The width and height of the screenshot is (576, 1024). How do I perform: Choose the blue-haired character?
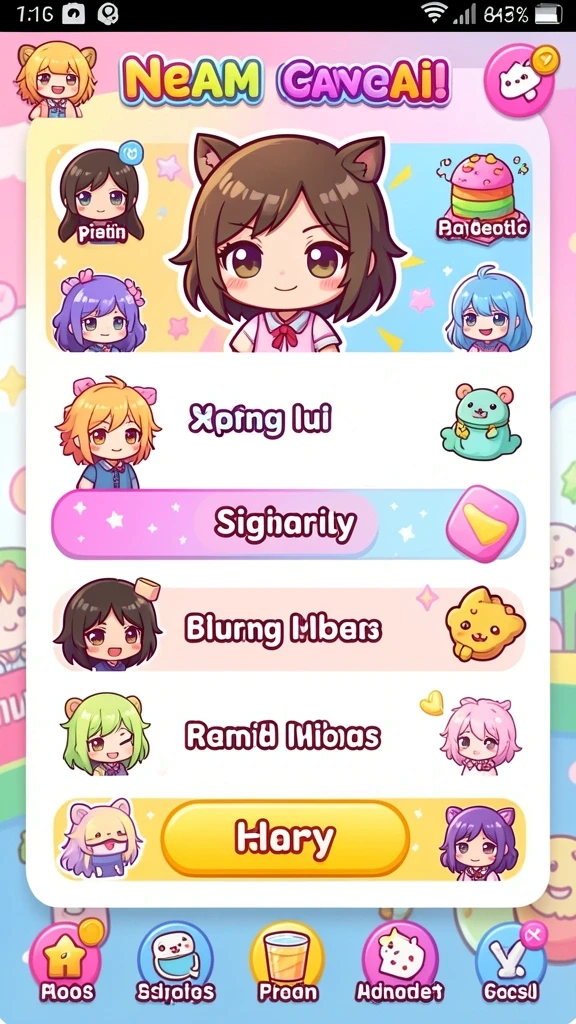pos(488,310)
